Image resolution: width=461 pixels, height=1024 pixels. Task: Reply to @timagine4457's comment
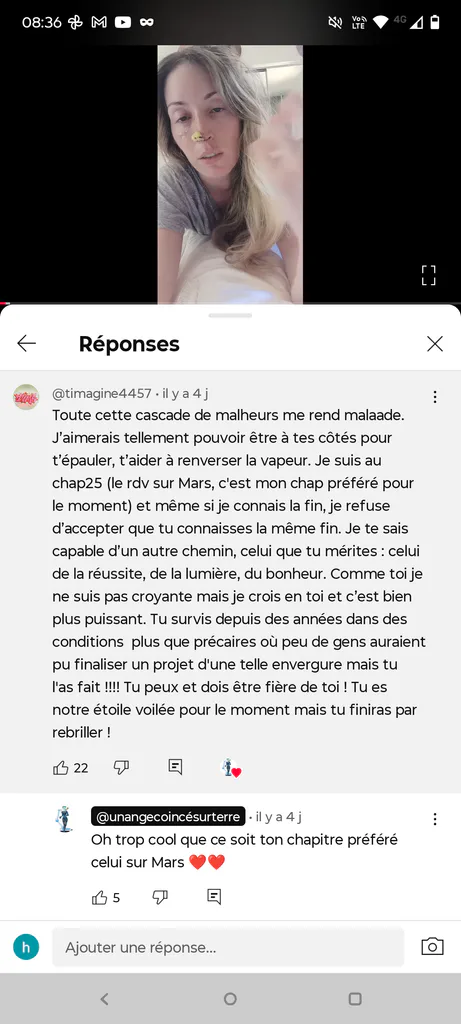[175, 767]
